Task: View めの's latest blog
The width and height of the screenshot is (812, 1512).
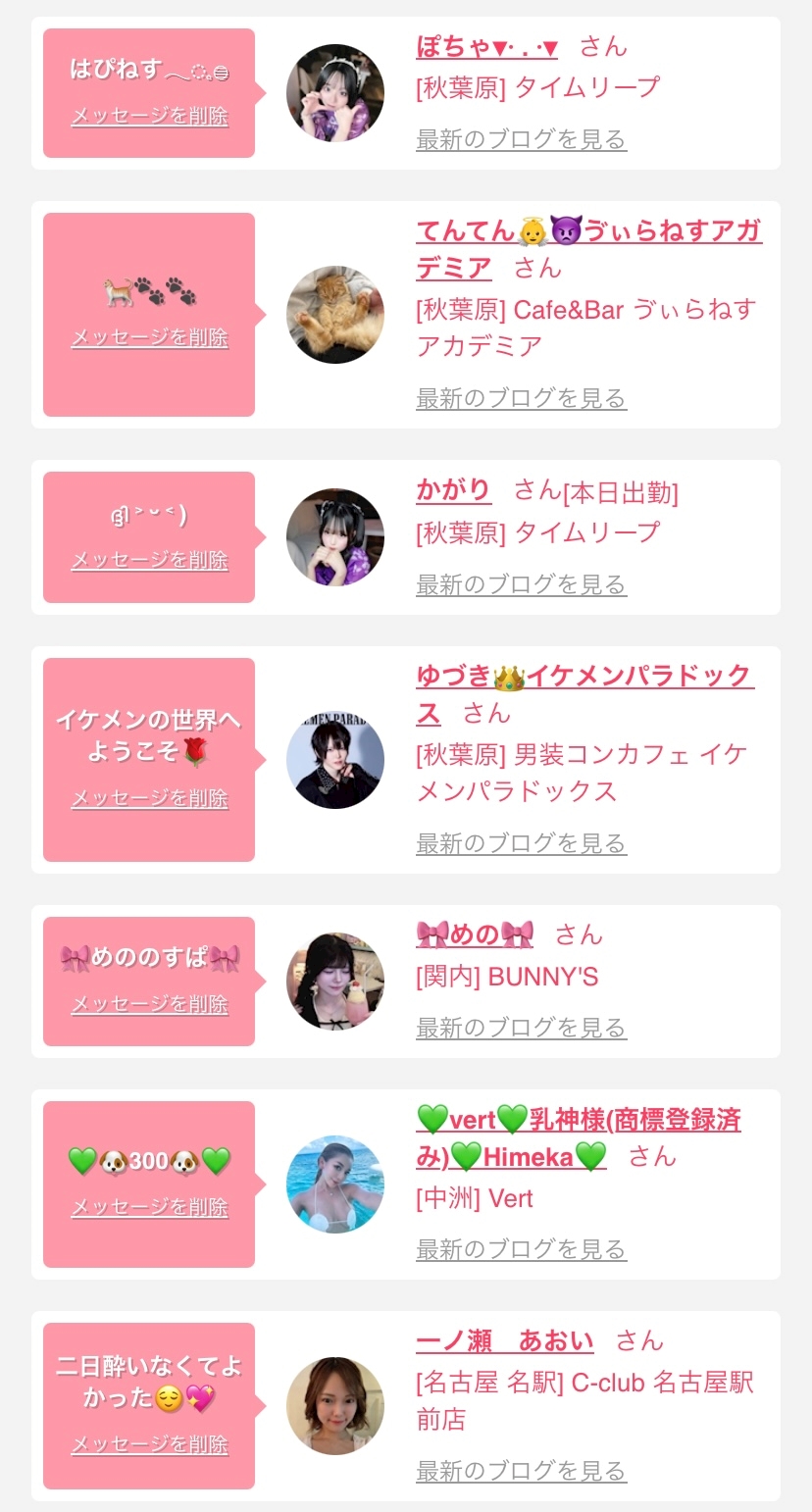Action: pyautogui.click(x=521, y=1028)
